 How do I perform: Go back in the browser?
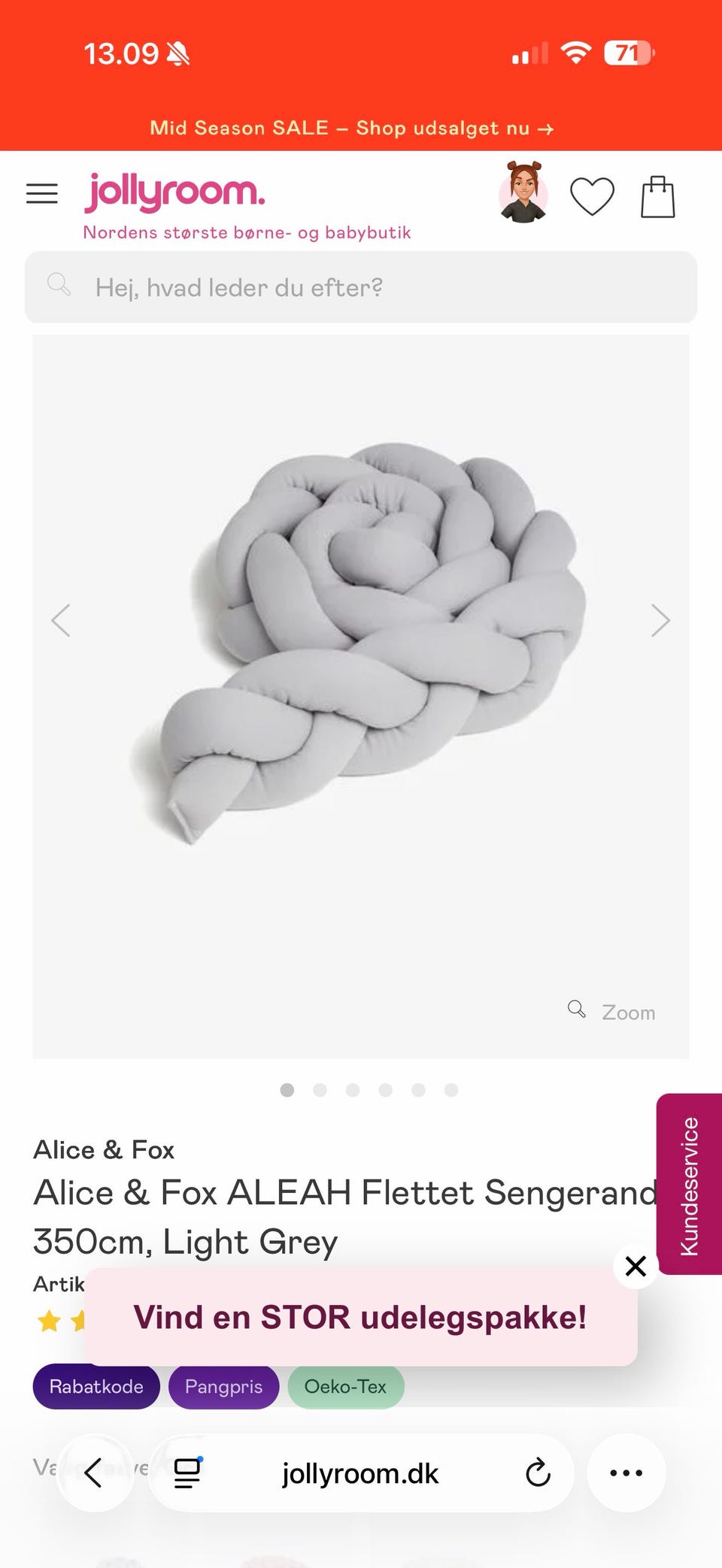[x=94, y=1473]
